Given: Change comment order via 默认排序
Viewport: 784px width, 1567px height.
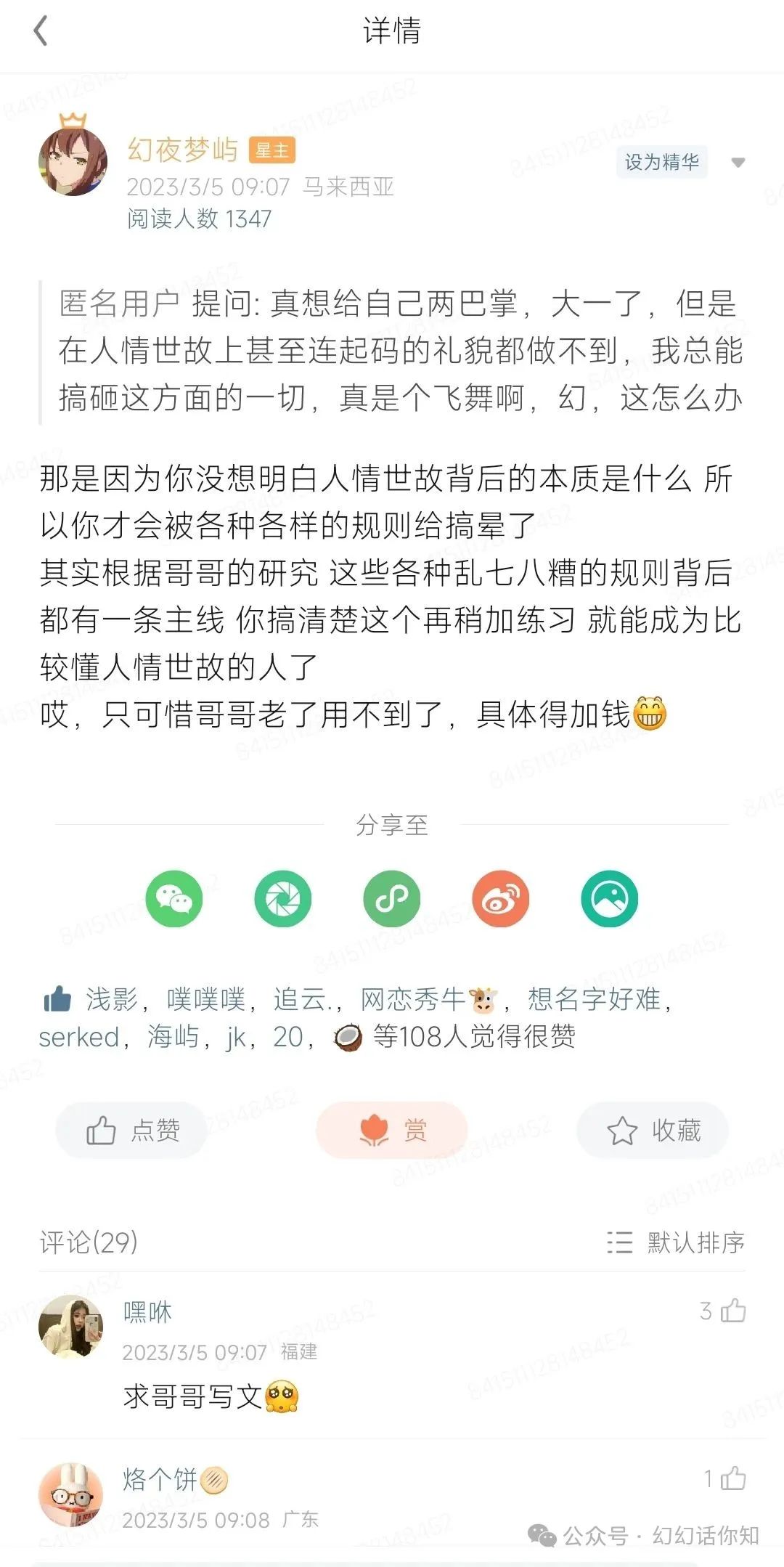Looking at the screenshot, I should point(677,1242).
